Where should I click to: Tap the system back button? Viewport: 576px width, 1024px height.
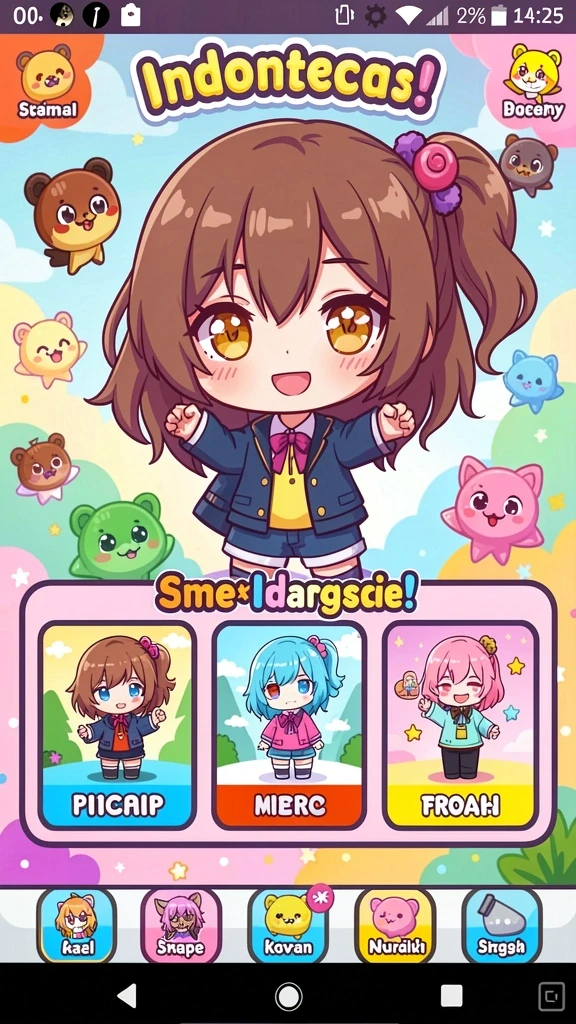[x=126, y=996]
